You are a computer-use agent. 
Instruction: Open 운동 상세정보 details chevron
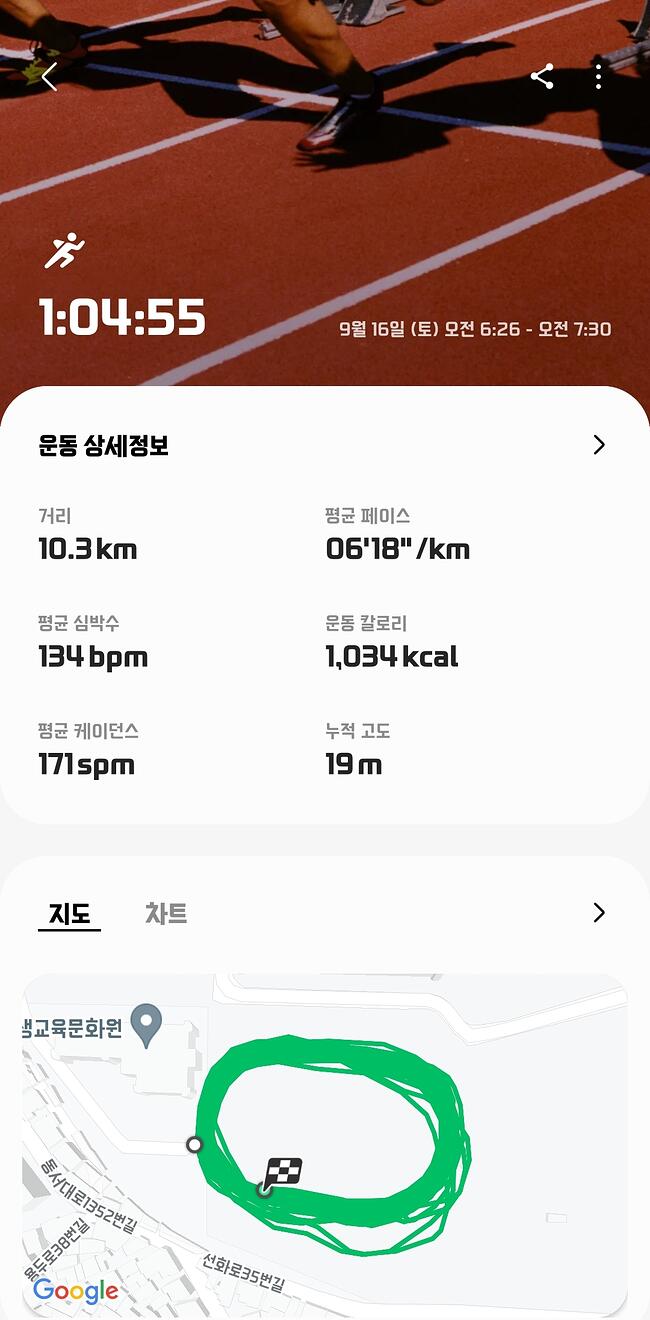coord(599,445)
